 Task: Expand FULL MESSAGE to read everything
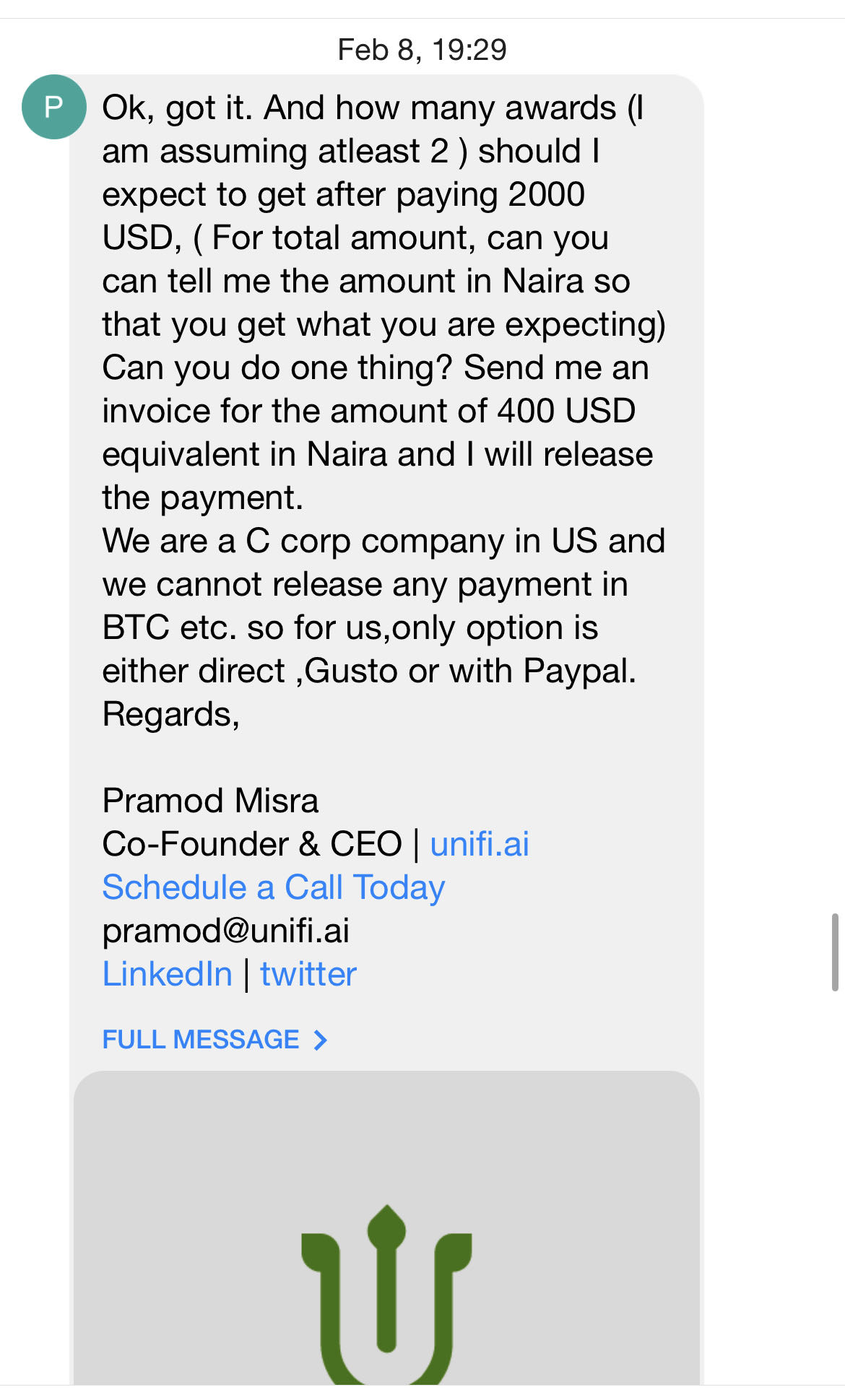(215, 1040)
